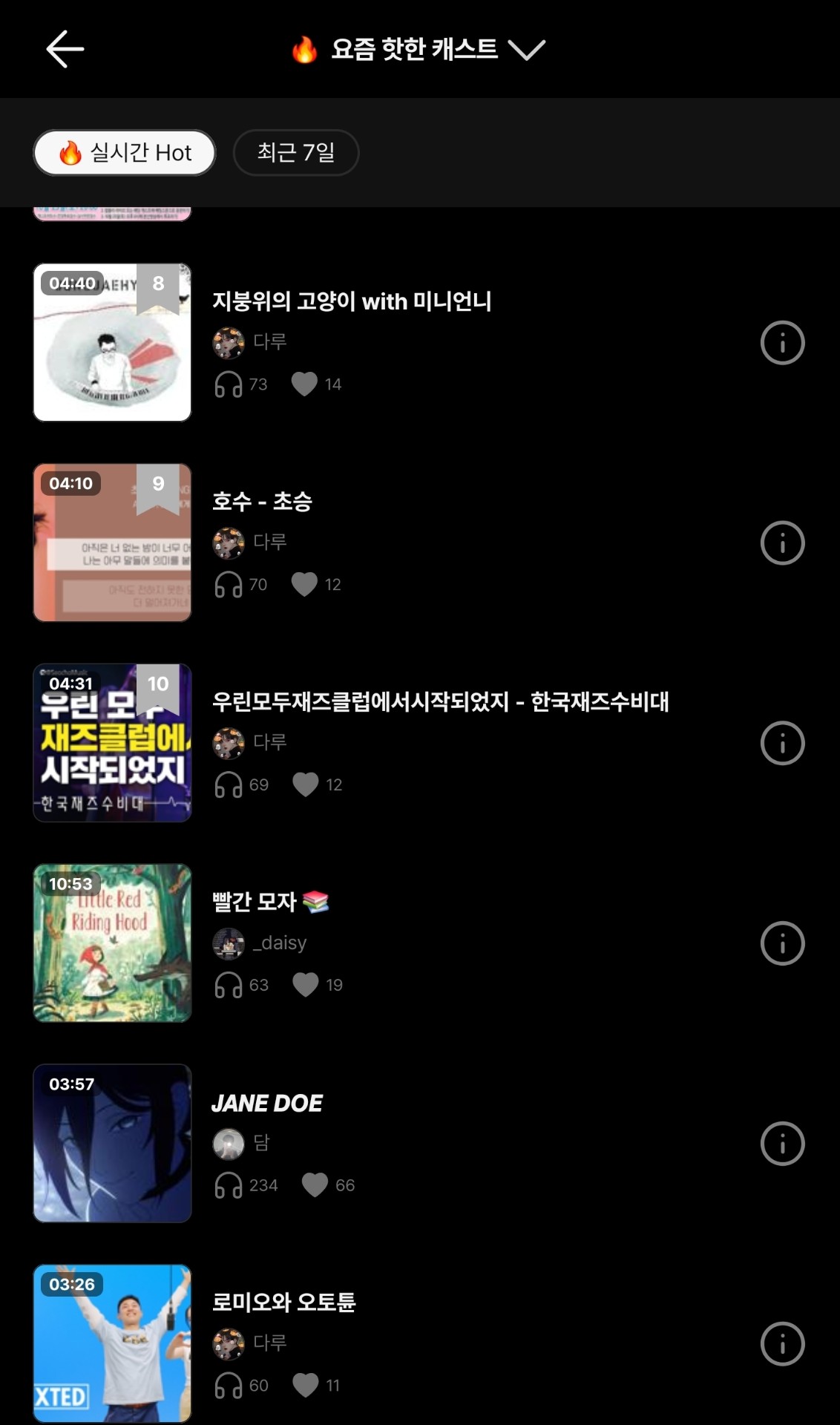Play the 호수 - 초승 cast
This screenshot has height=1425, width=840.
(262, 502)
